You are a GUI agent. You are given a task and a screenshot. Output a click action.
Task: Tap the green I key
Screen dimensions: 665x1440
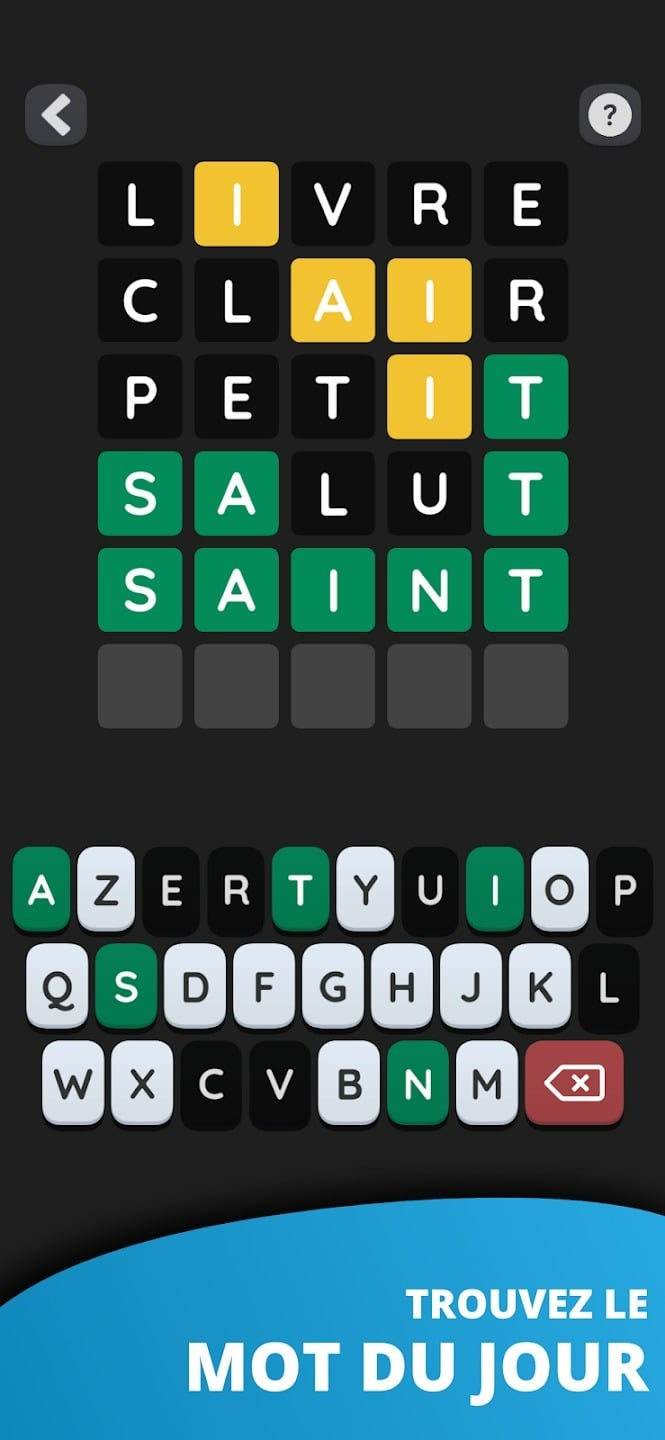point(495,889)
